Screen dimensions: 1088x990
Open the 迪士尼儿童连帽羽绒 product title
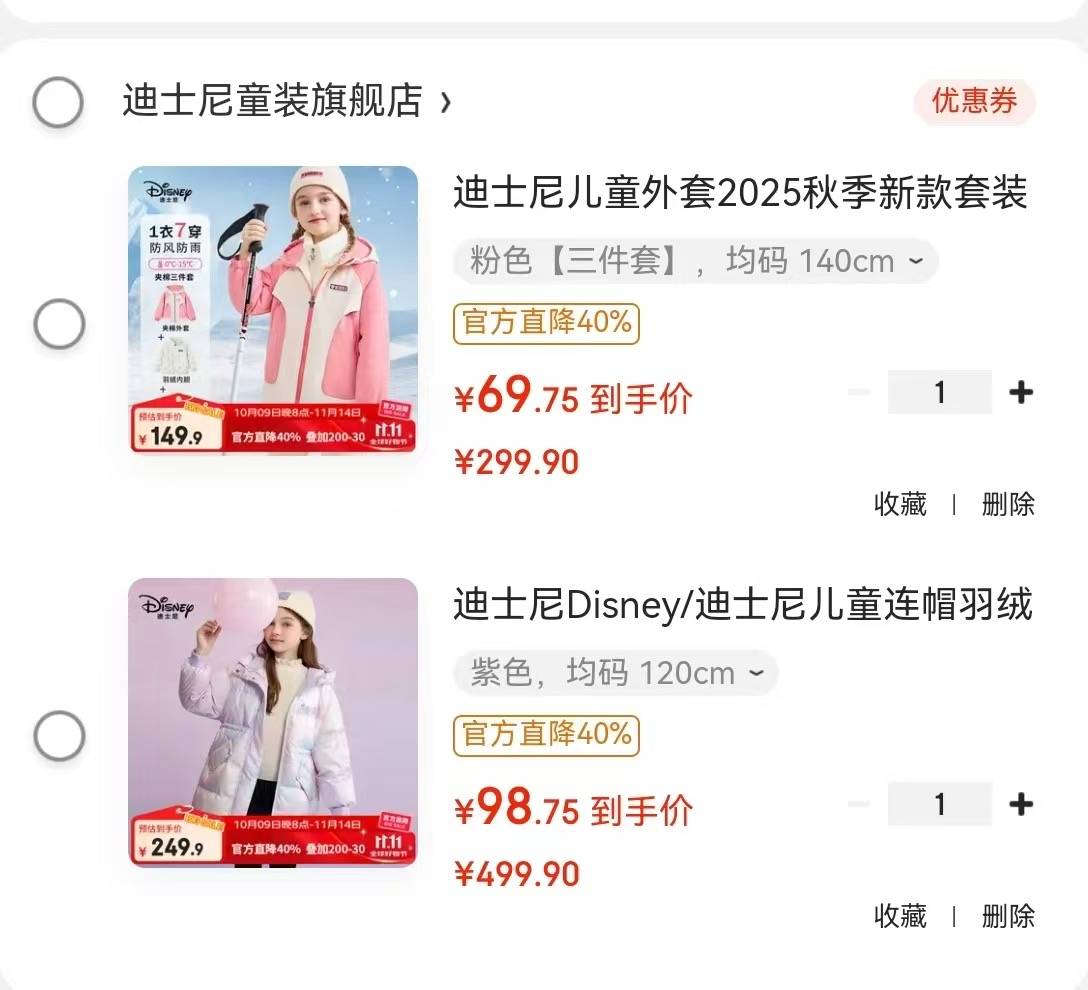742,606
